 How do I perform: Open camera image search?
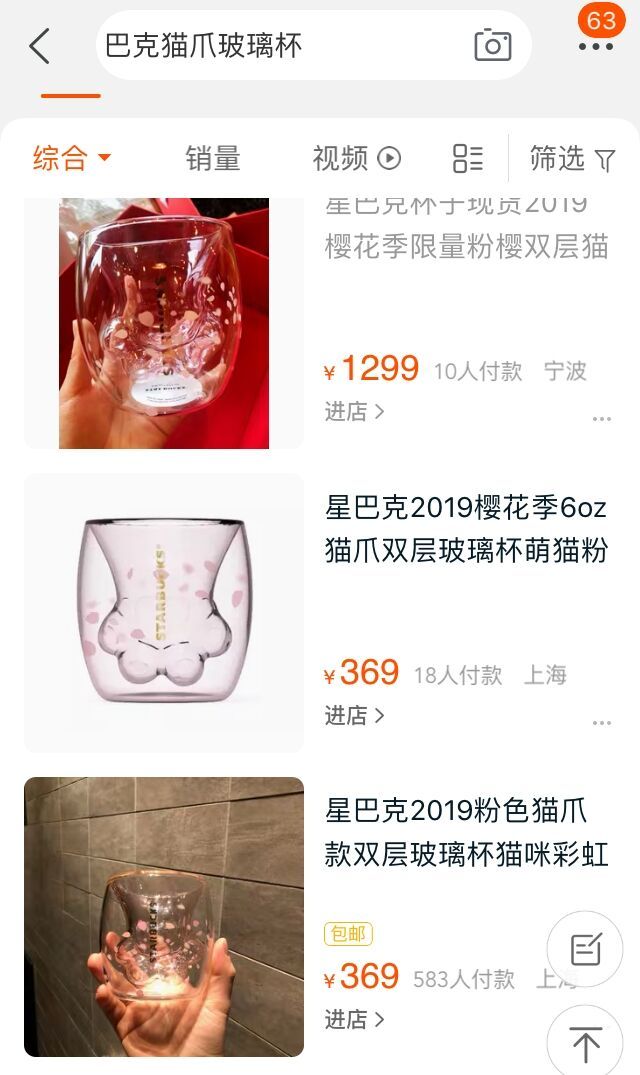pyautogui.click(x=492, y=46)
